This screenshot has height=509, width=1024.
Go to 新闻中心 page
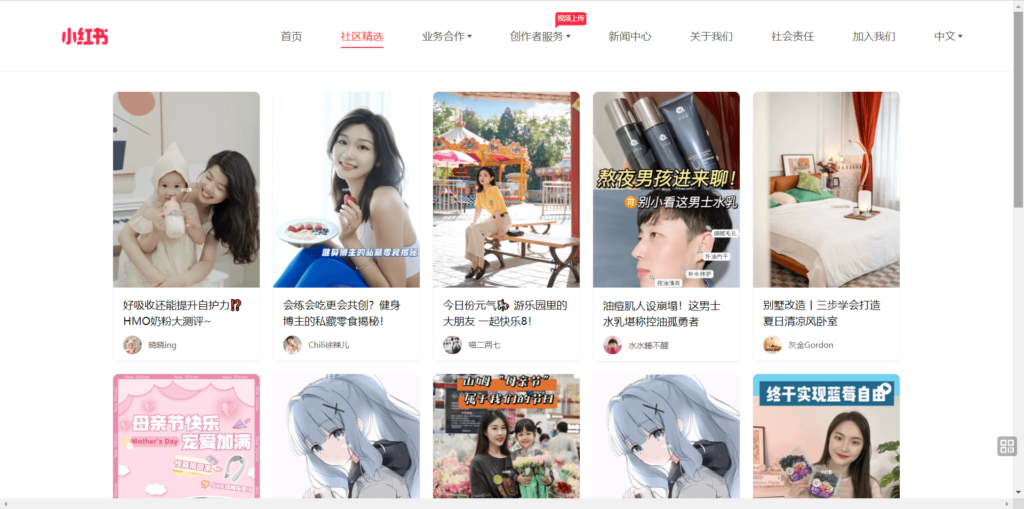pyautogui.click(x=630, y=36)
